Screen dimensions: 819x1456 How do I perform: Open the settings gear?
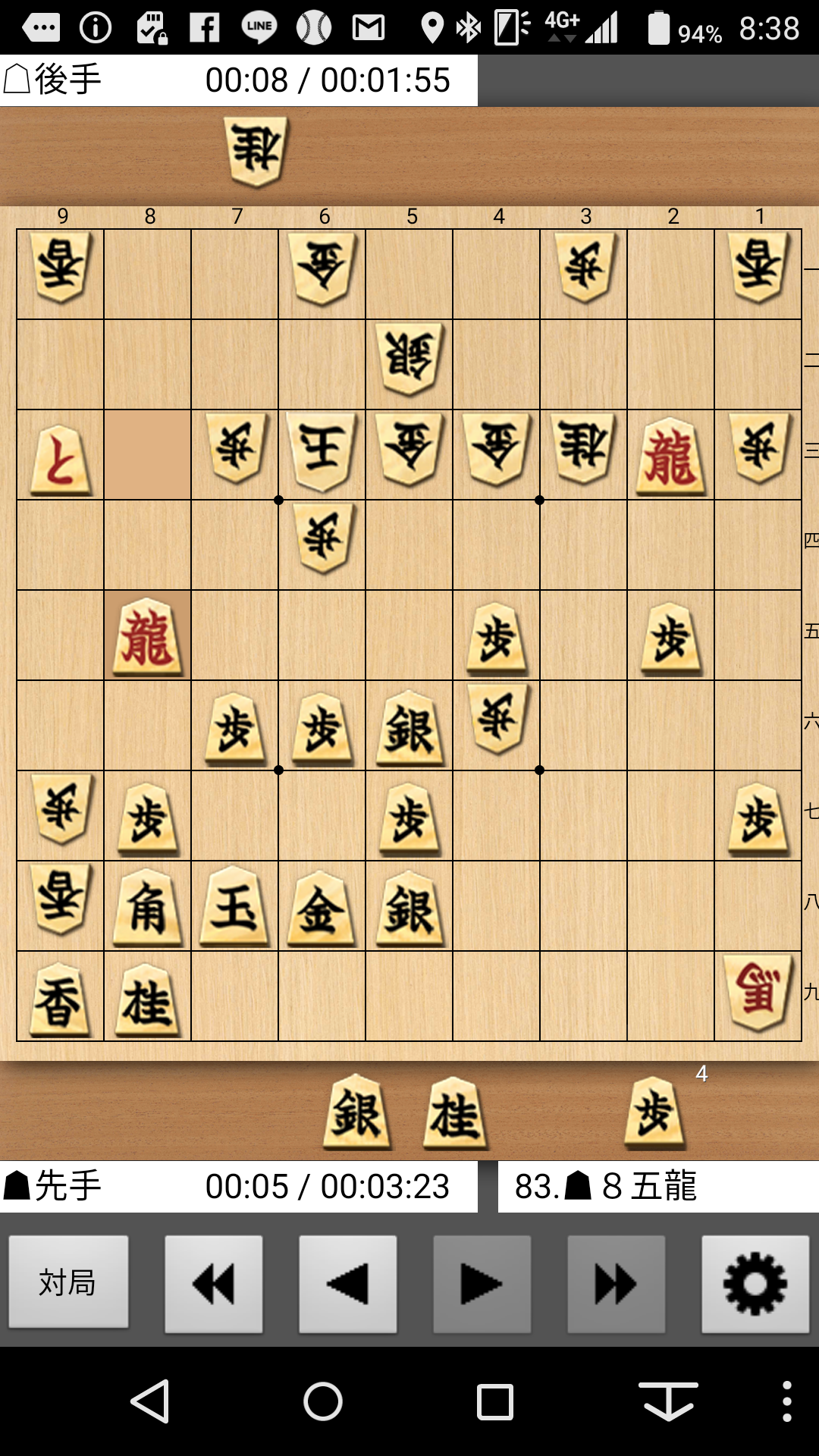pos(755,1284)
